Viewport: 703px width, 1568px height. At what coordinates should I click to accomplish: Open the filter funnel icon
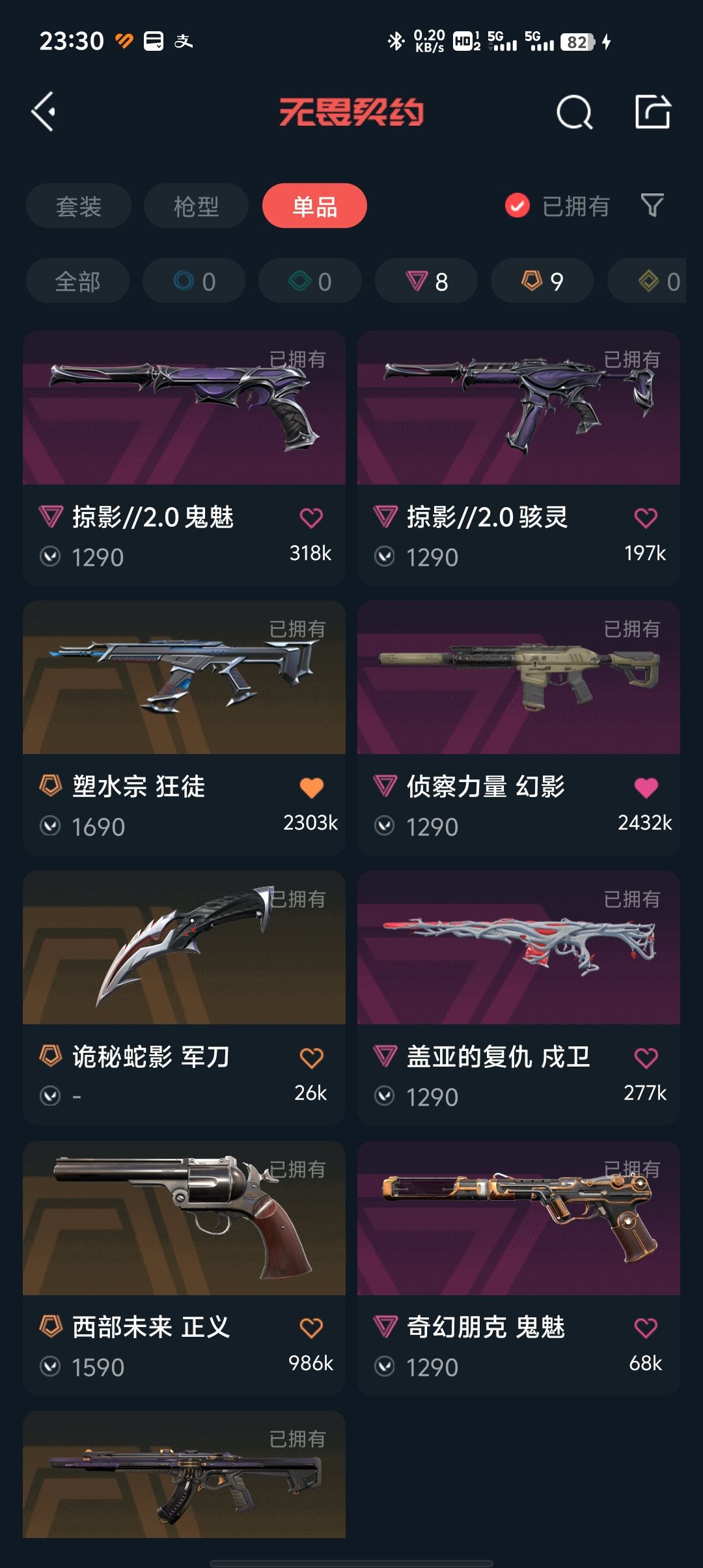(x=652, y=206)
